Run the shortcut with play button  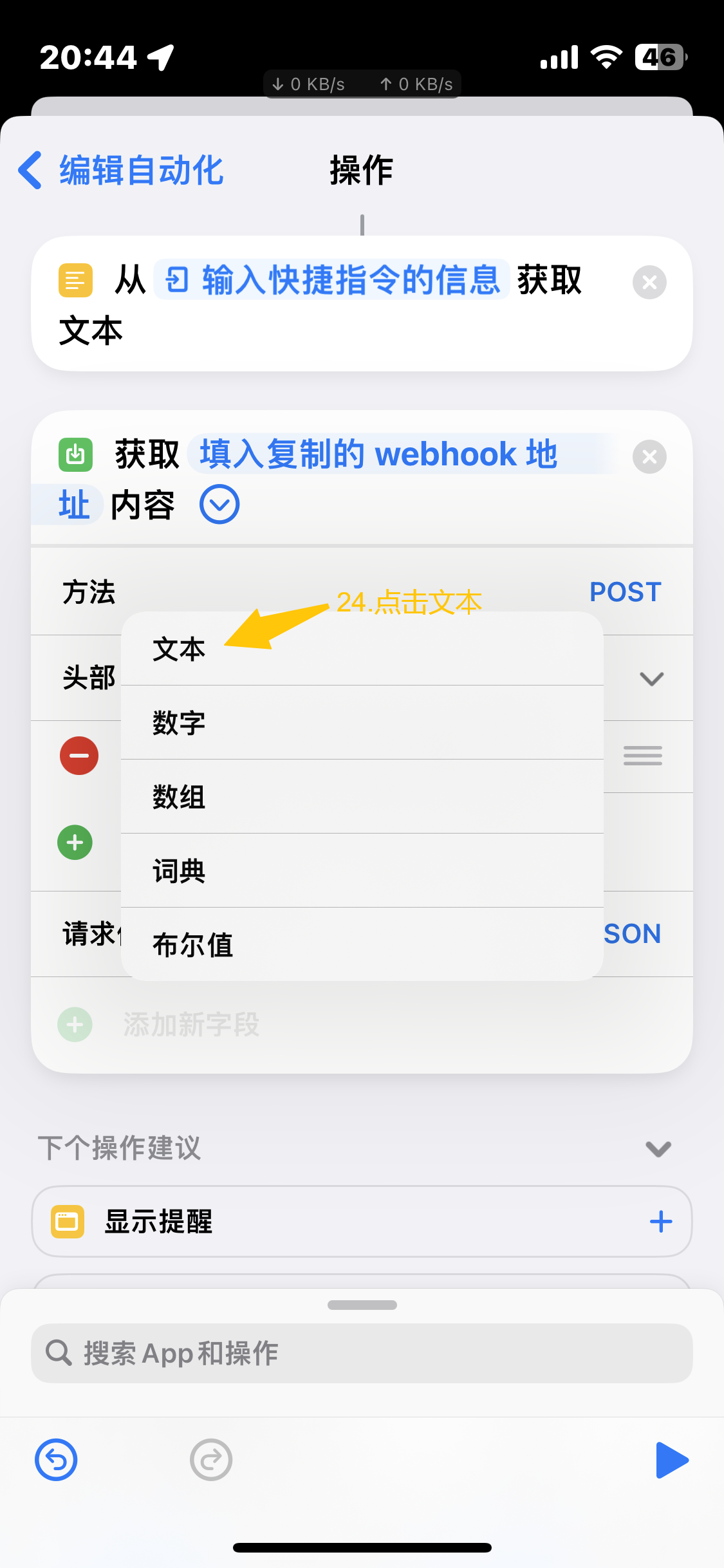click(671, 1460)
